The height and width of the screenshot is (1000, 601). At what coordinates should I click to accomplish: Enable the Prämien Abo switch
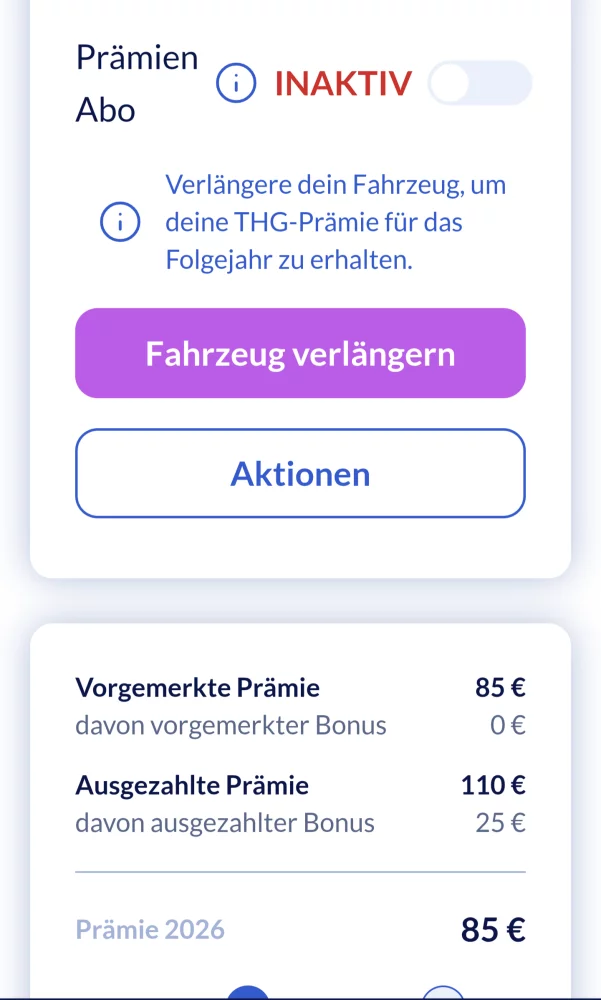pos(479,83)
